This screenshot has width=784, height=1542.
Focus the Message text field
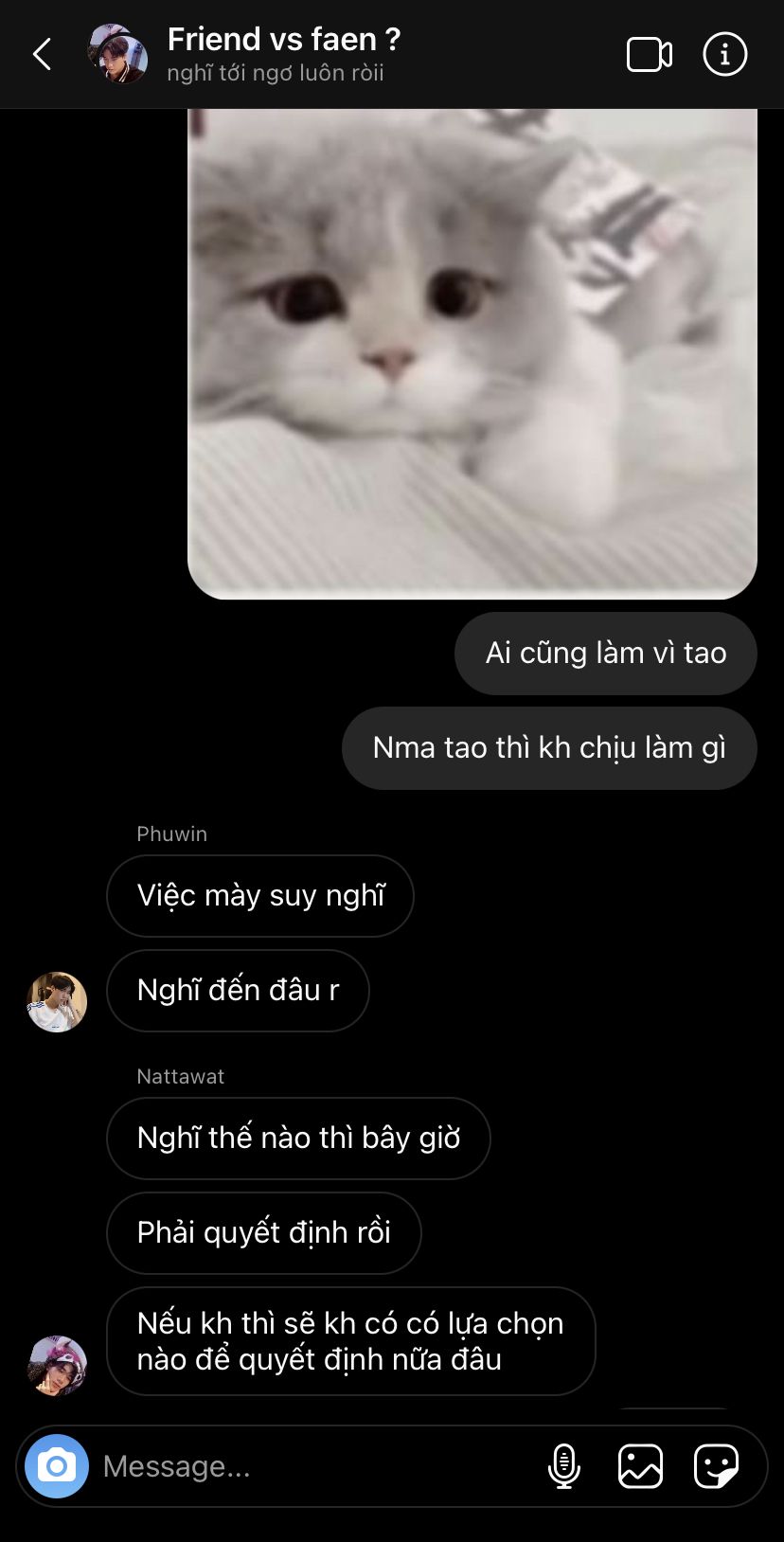(x=312, y=1466)
